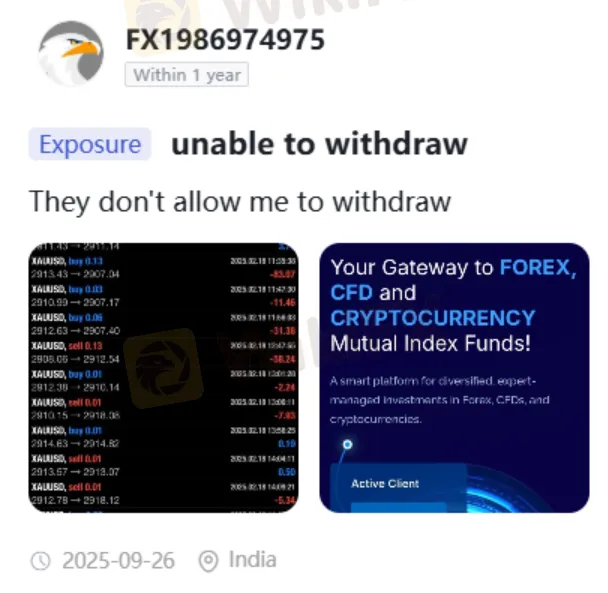The image size is (608, 593).
Task: Open the 'unable to withdraw' exposure post
Action: pos(319,144)
